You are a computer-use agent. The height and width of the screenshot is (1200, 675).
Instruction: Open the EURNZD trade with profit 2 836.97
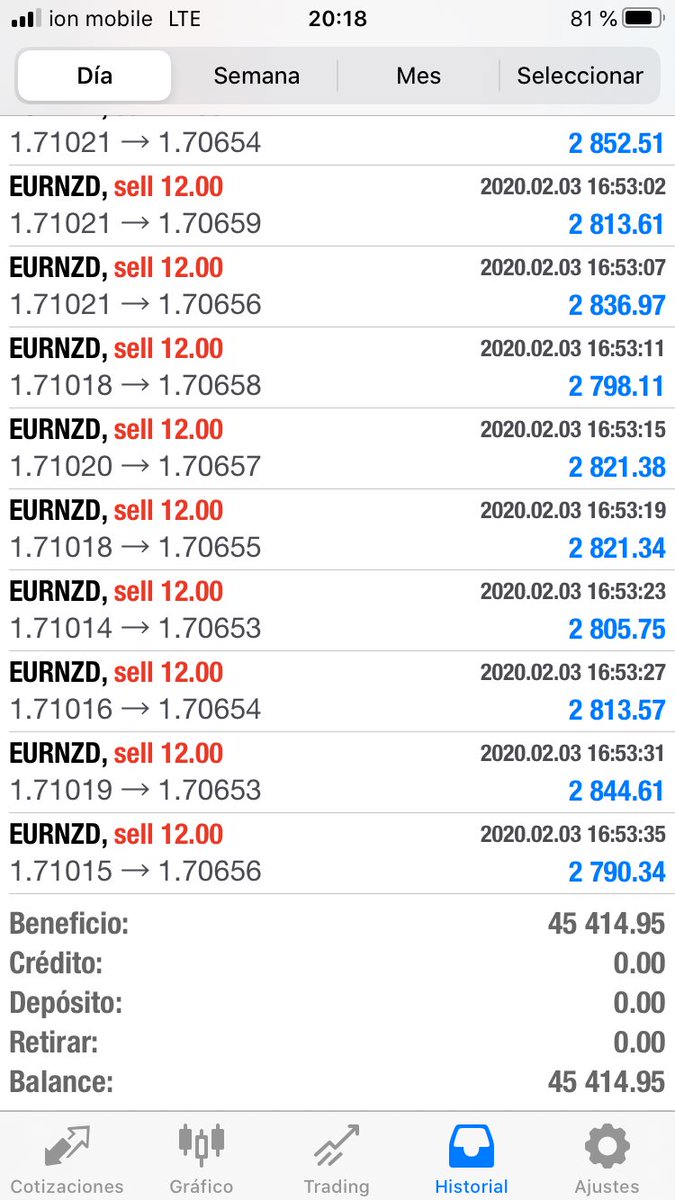pyautogui.click(x=337, y=286)
